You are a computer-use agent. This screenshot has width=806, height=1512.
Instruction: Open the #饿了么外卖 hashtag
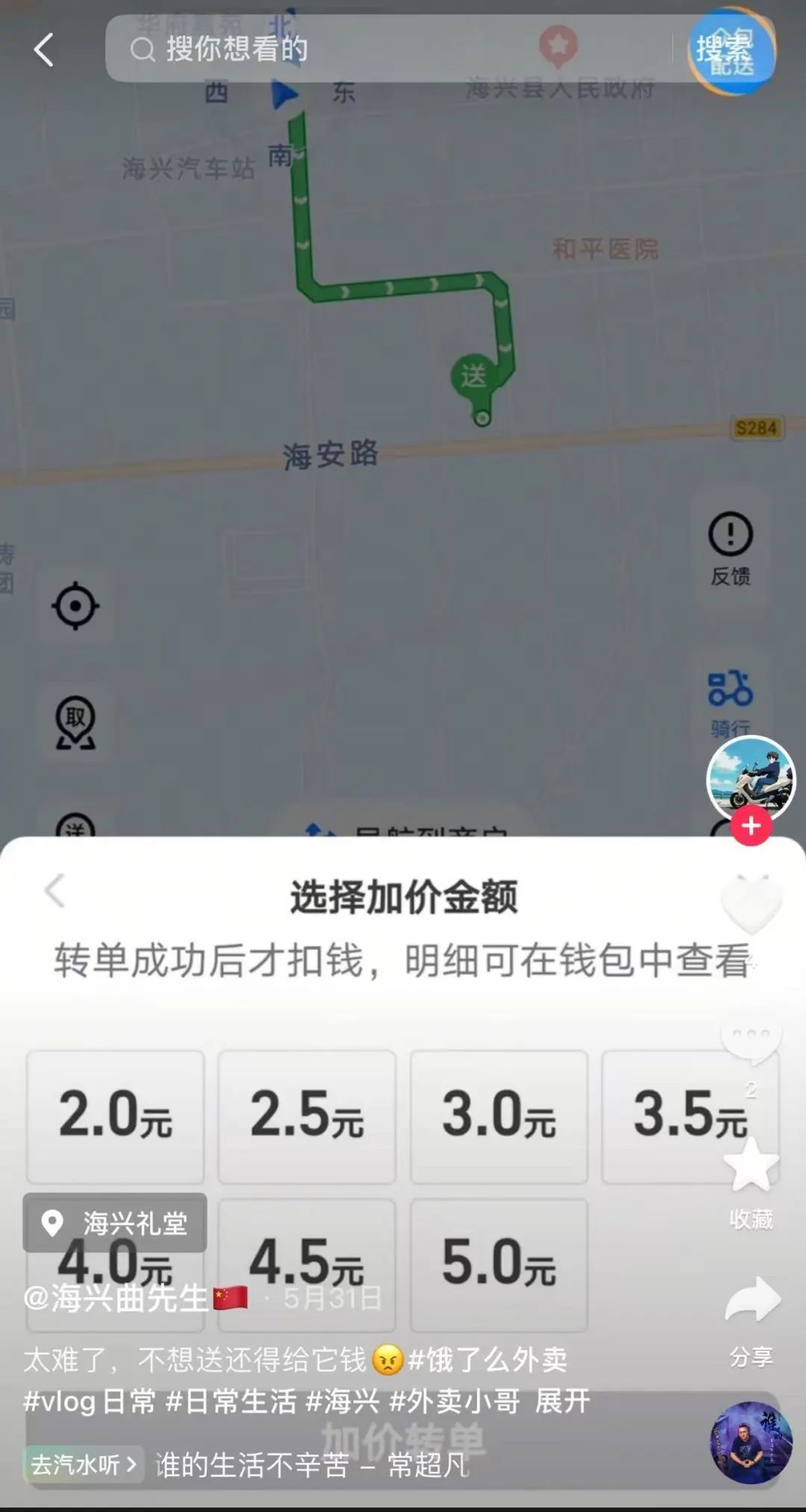click(487, 1360)
